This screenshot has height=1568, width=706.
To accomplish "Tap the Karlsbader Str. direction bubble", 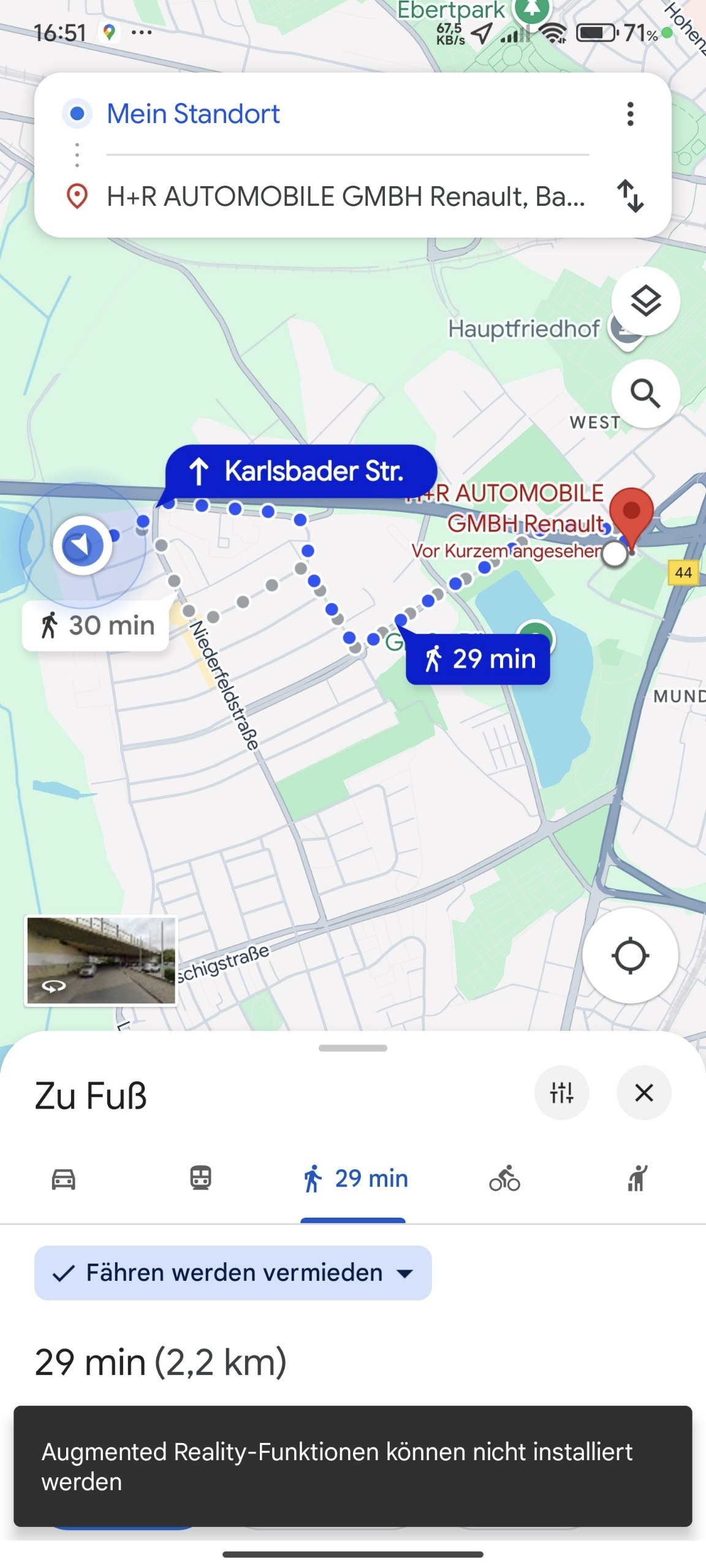I will 300,472.
